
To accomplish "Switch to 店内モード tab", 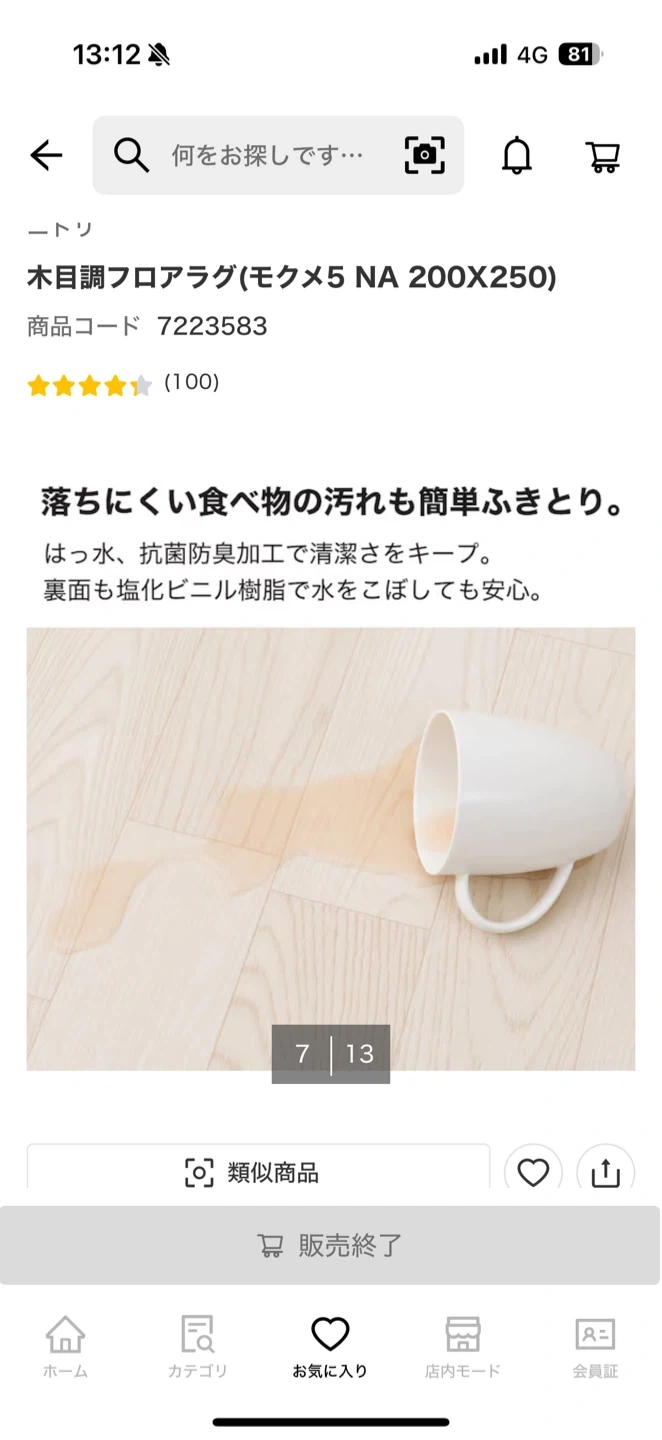I will pyautogui.click(x=462, y=1346).
